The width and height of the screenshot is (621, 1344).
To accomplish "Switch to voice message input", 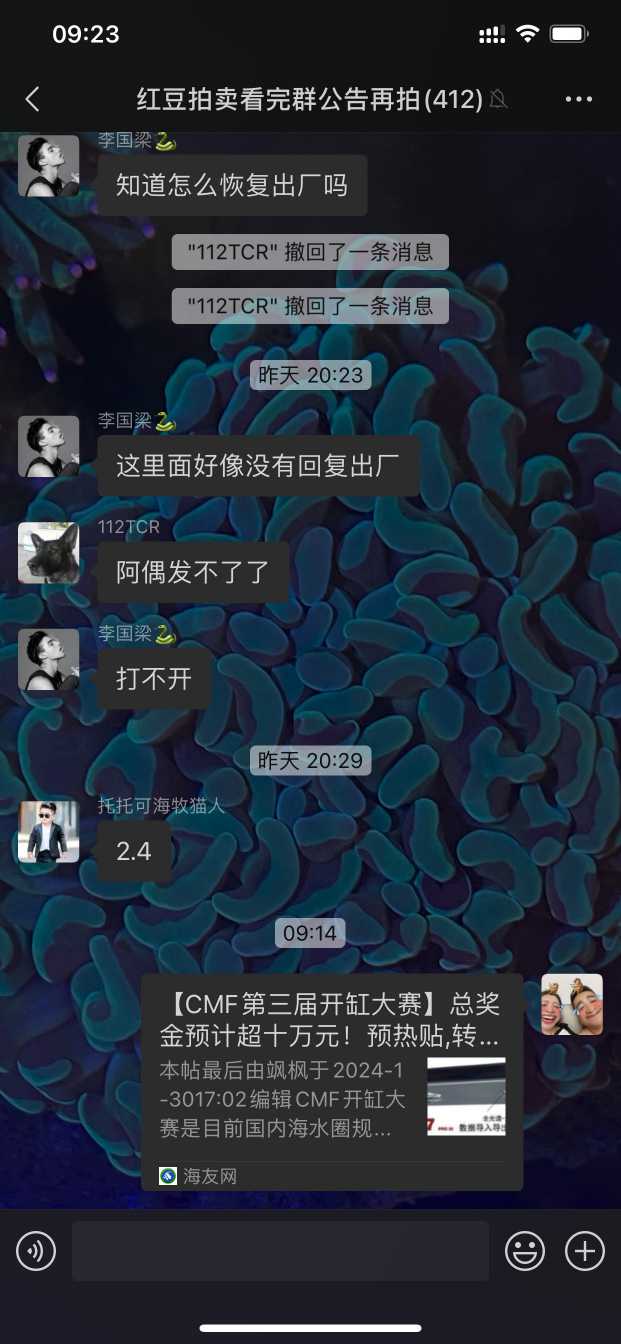I will [36, 1251].
